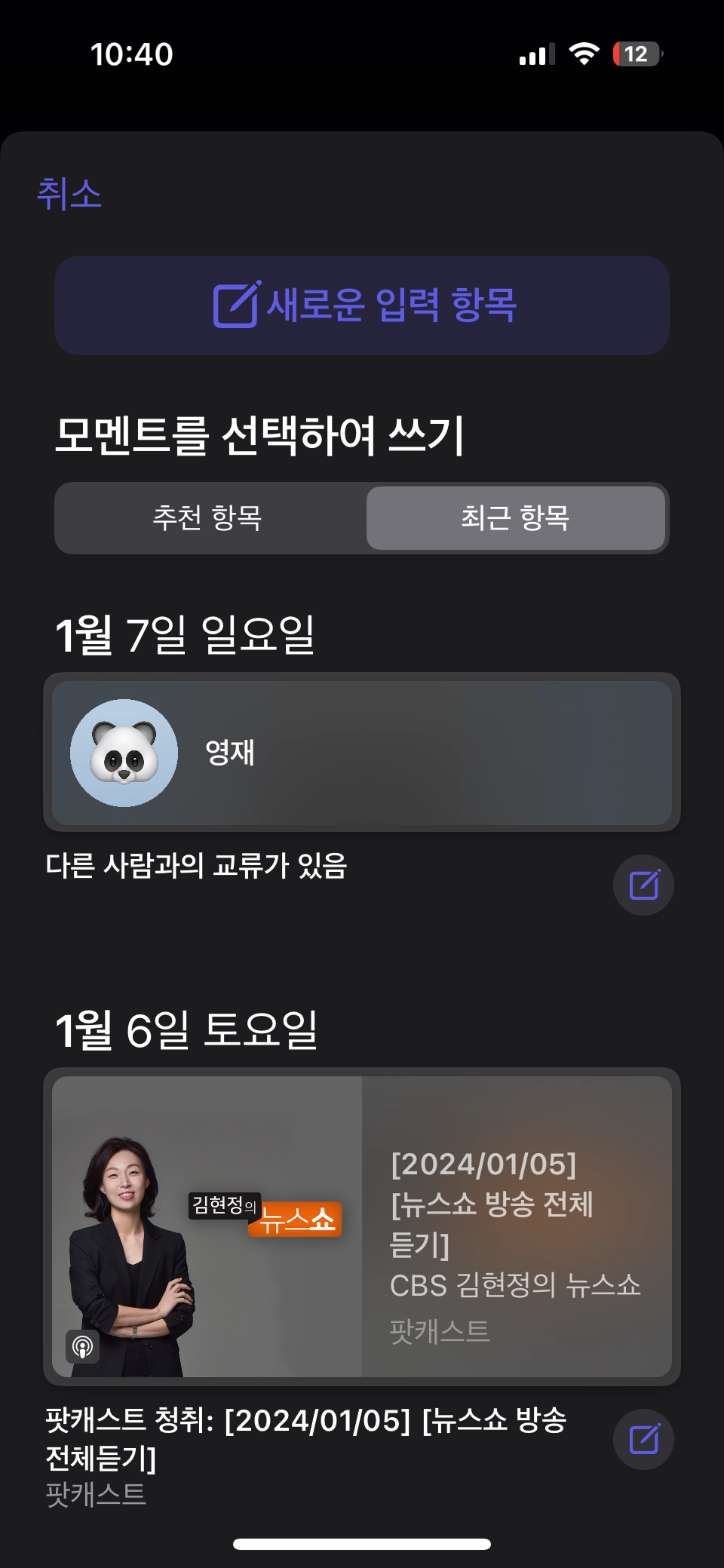The height and width of the screenshot is (1568, 724).
Task: Write about the 다른 사람과의 교류가 있음 moment
Action: pos(643,885)
